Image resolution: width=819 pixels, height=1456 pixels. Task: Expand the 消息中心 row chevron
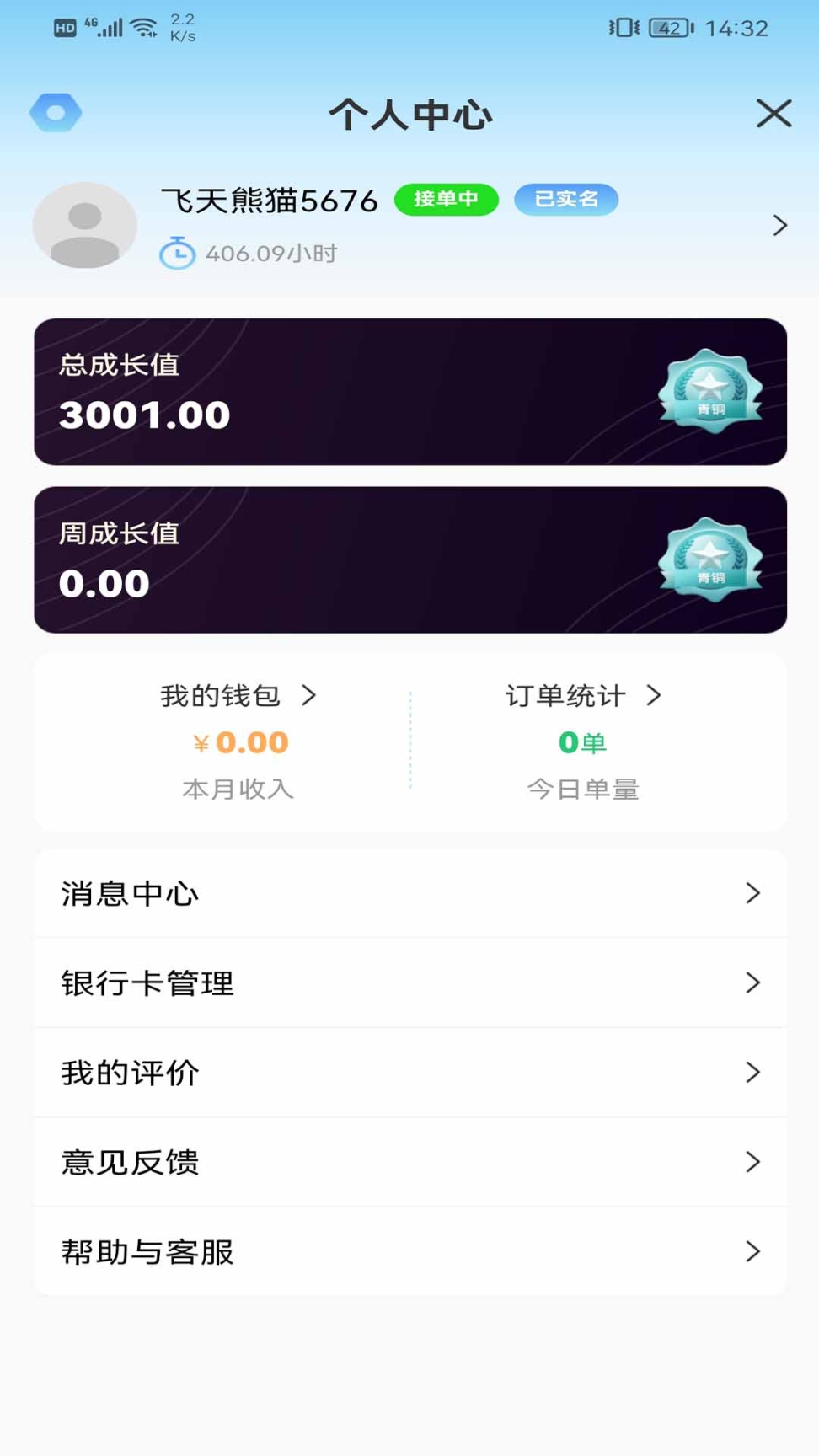coord(752,894)
